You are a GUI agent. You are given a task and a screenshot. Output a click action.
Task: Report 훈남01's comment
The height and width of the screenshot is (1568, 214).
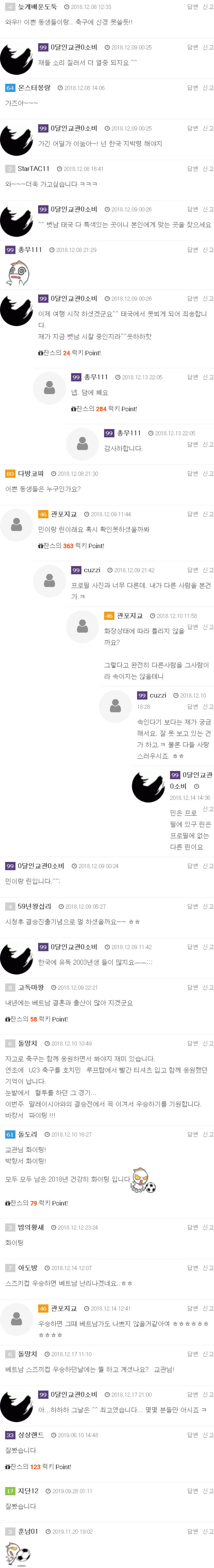208,1532
